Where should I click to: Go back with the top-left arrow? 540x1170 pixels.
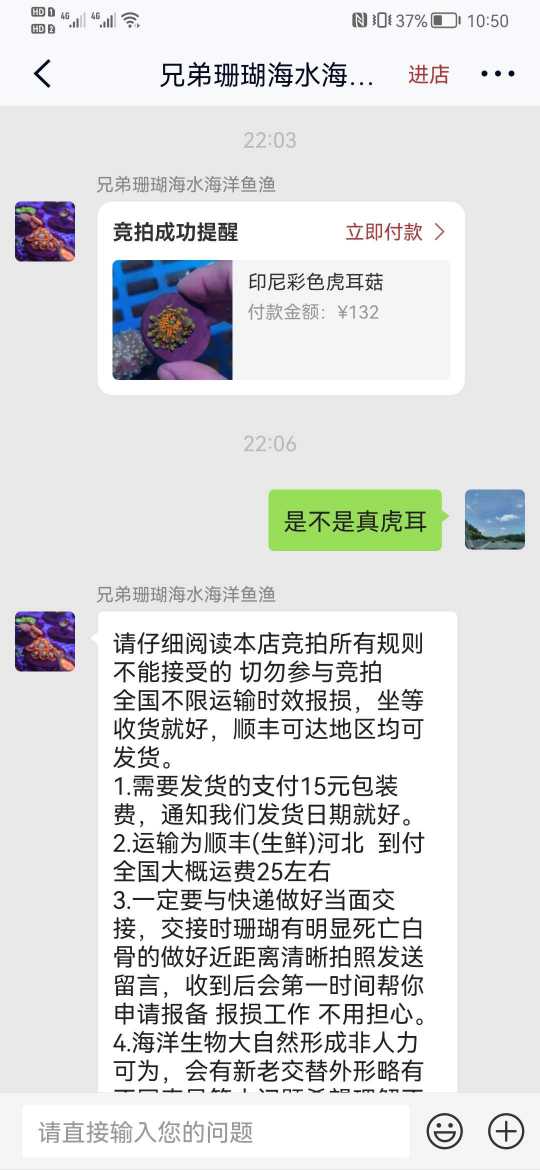pos(43,74)
